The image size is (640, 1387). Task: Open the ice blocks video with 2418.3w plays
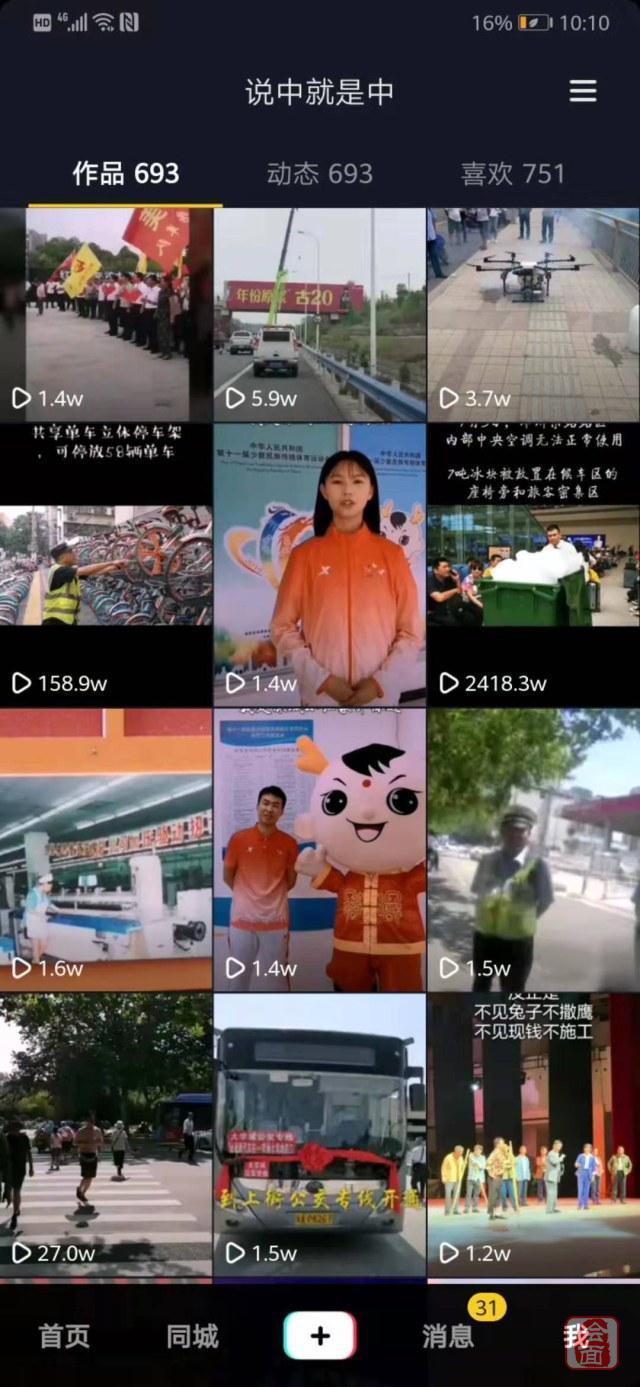(x=533, y=565)
